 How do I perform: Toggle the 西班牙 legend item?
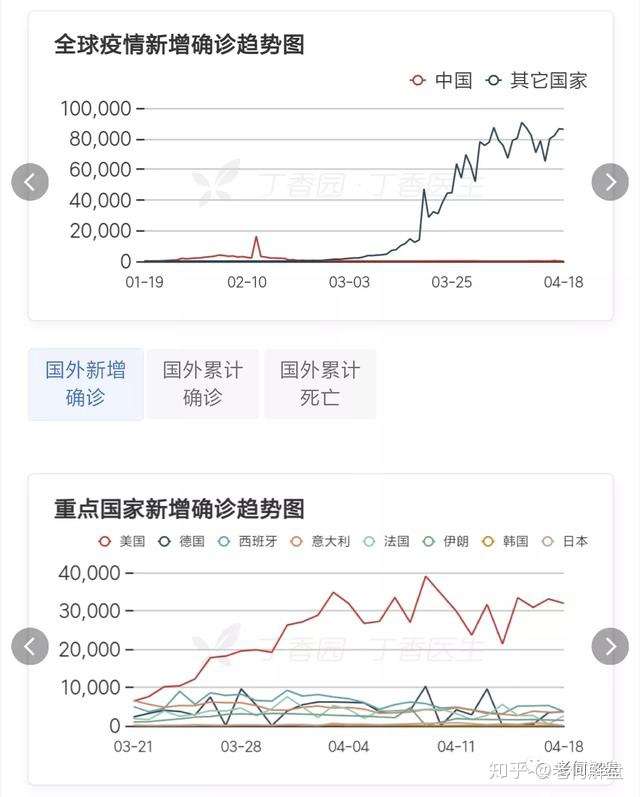[248, 541]
